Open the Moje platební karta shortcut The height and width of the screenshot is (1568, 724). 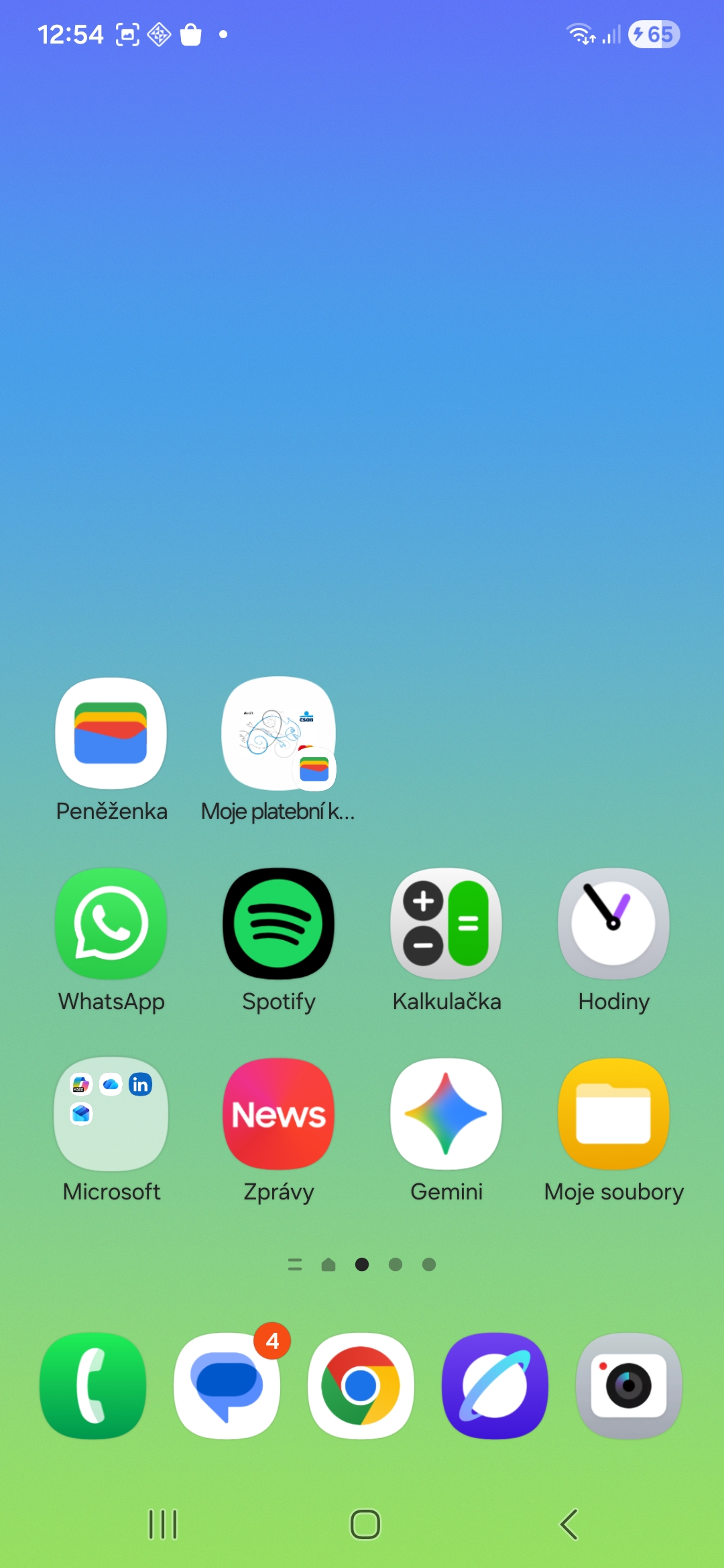pos(279,733)
